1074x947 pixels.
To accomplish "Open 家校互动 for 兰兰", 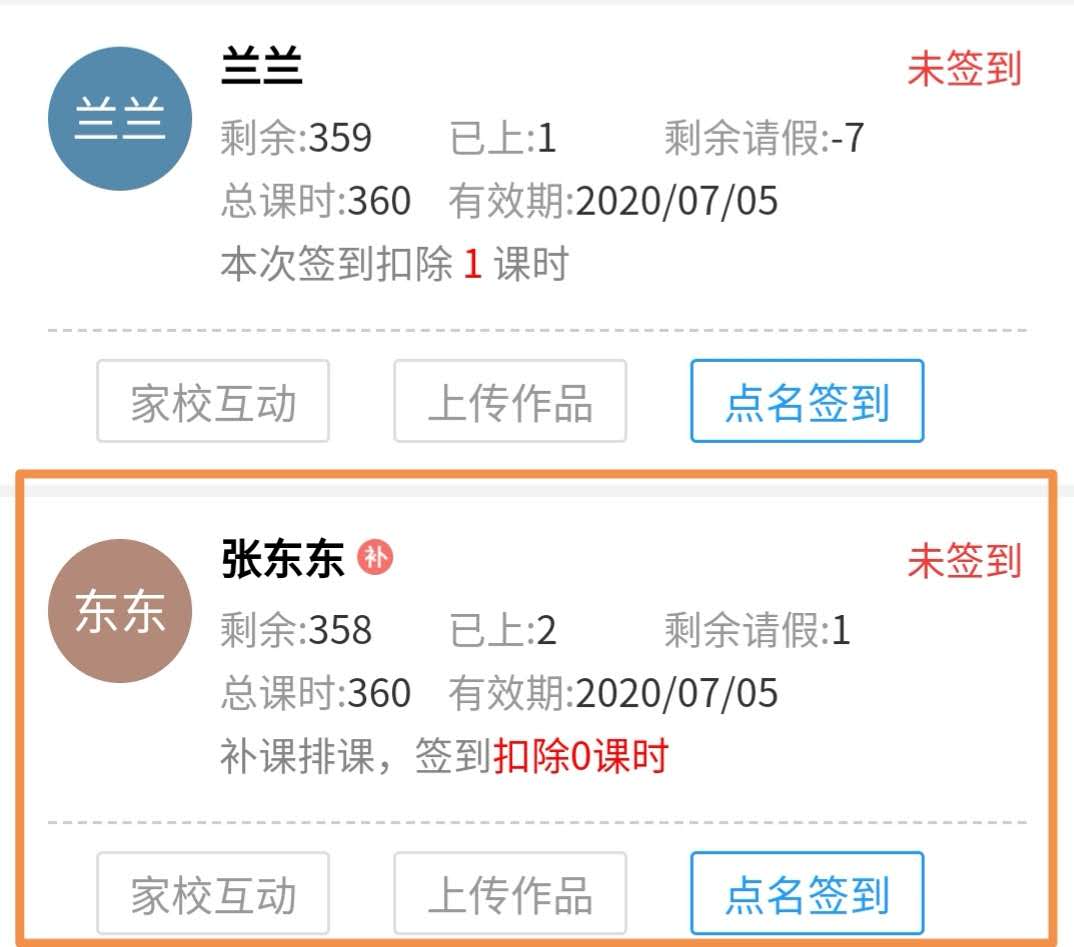I will click(x=213, y=402).
